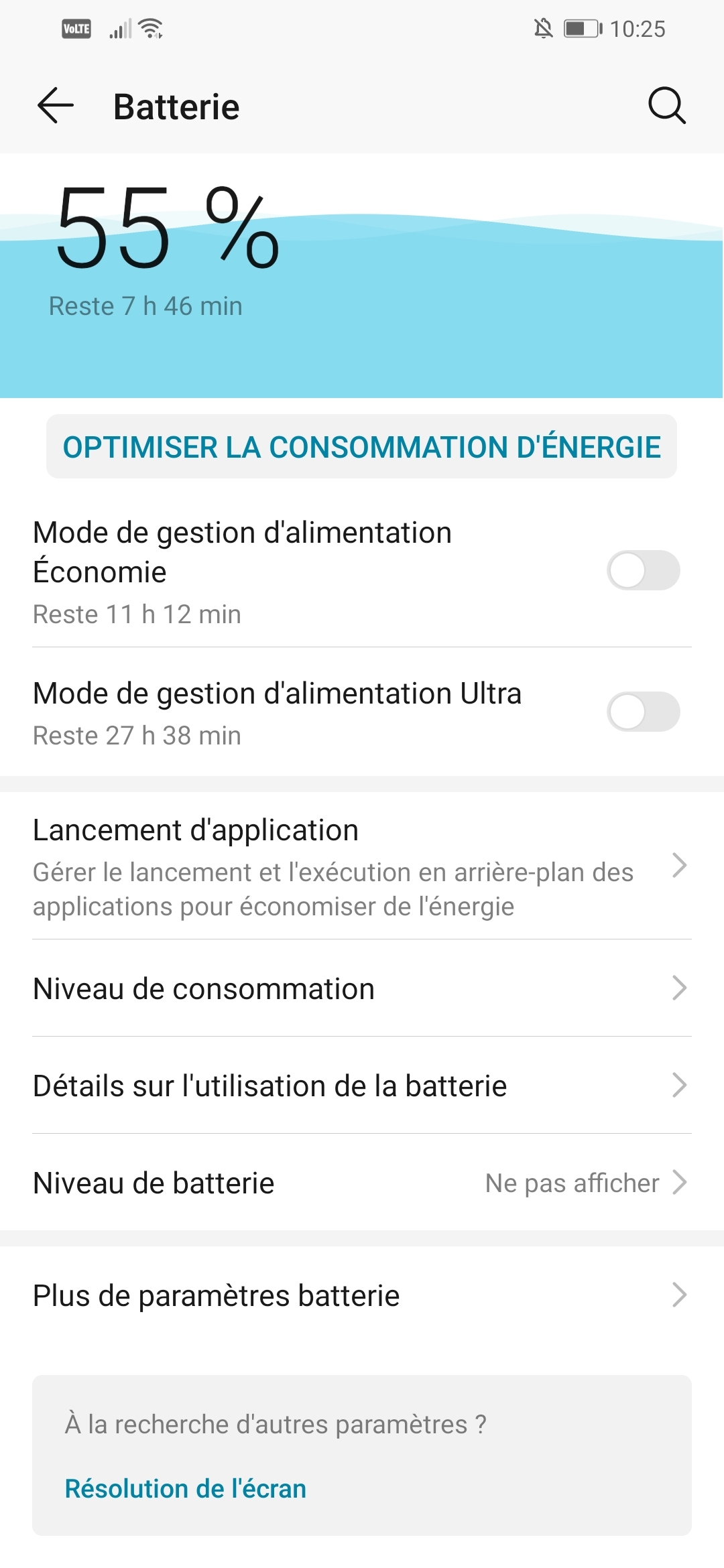Tap the cellular signal bars icon
Screen dimensions: 724x1568
click(119, 28)
